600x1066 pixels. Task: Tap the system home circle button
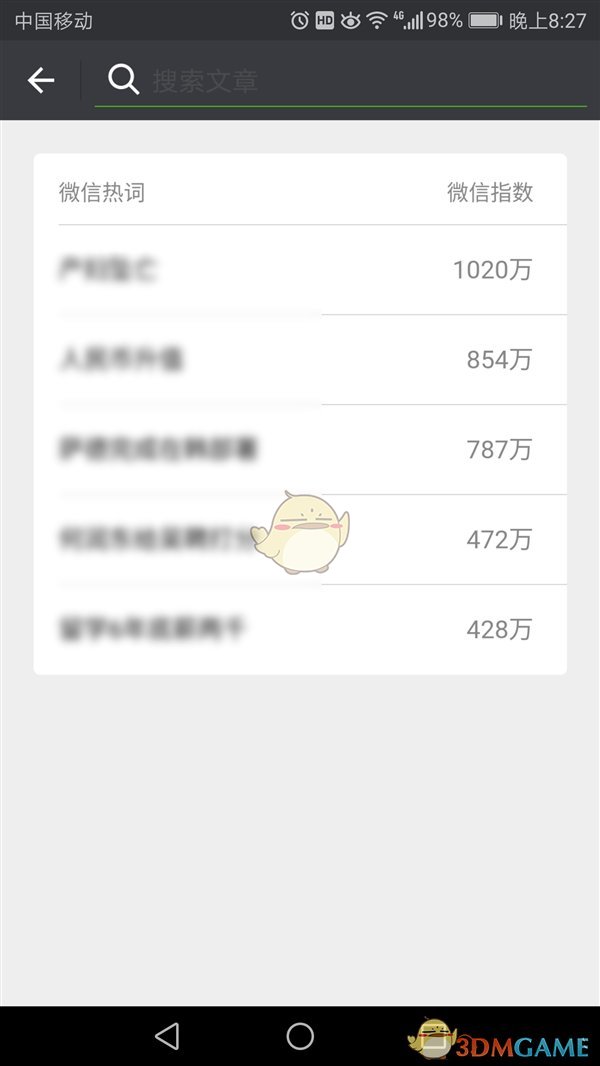tap(300, 1036)
